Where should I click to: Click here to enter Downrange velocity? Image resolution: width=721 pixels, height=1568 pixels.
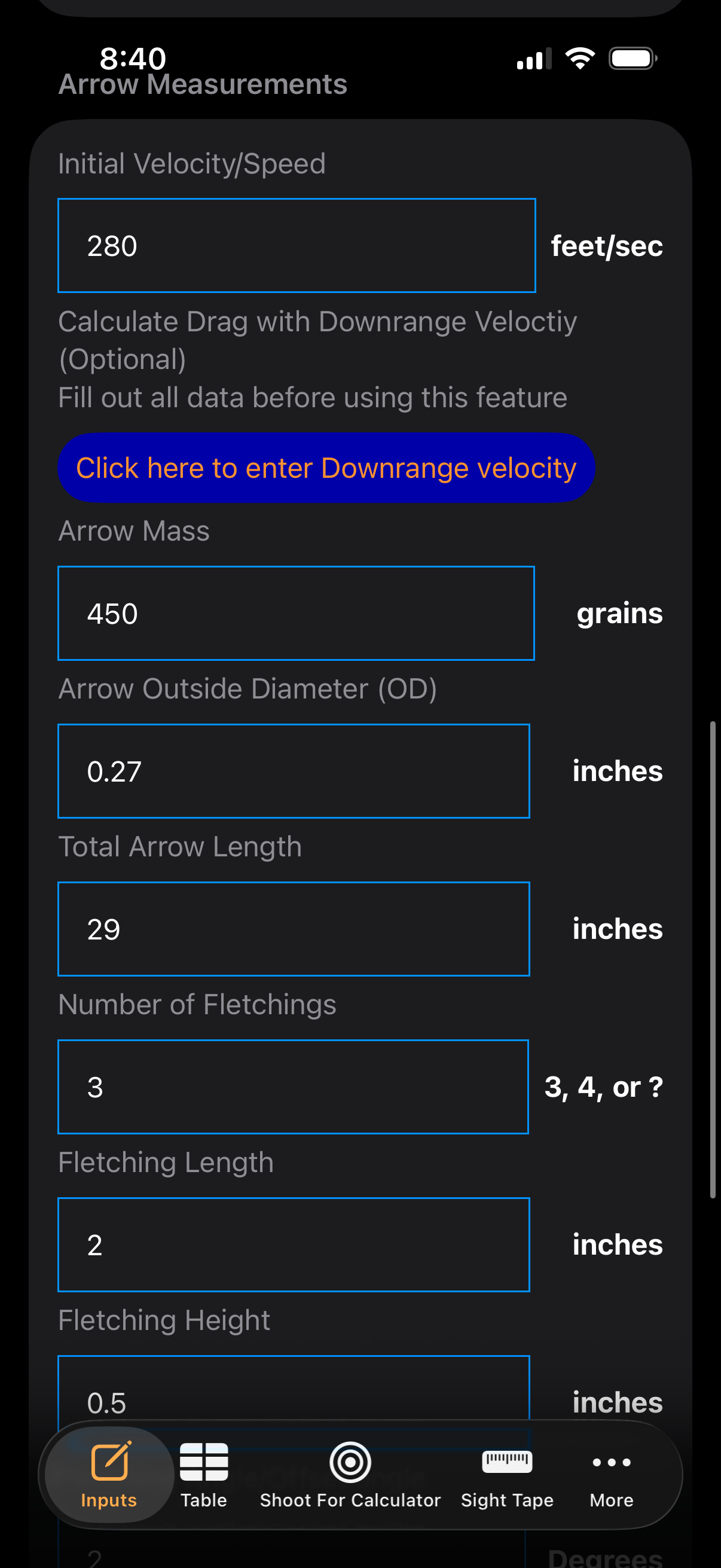[325, 468]
